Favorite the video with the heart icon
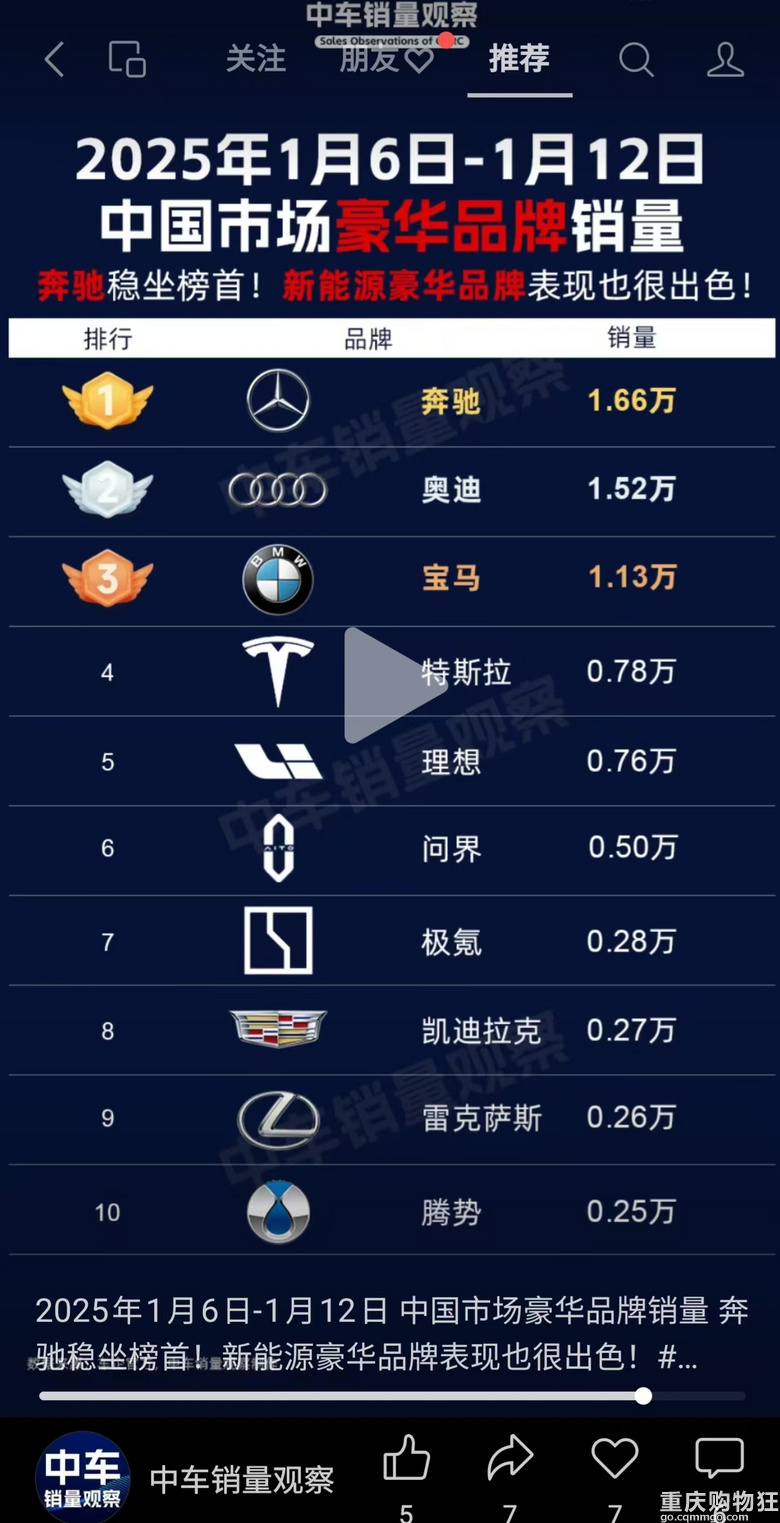 pos(614,1460)
